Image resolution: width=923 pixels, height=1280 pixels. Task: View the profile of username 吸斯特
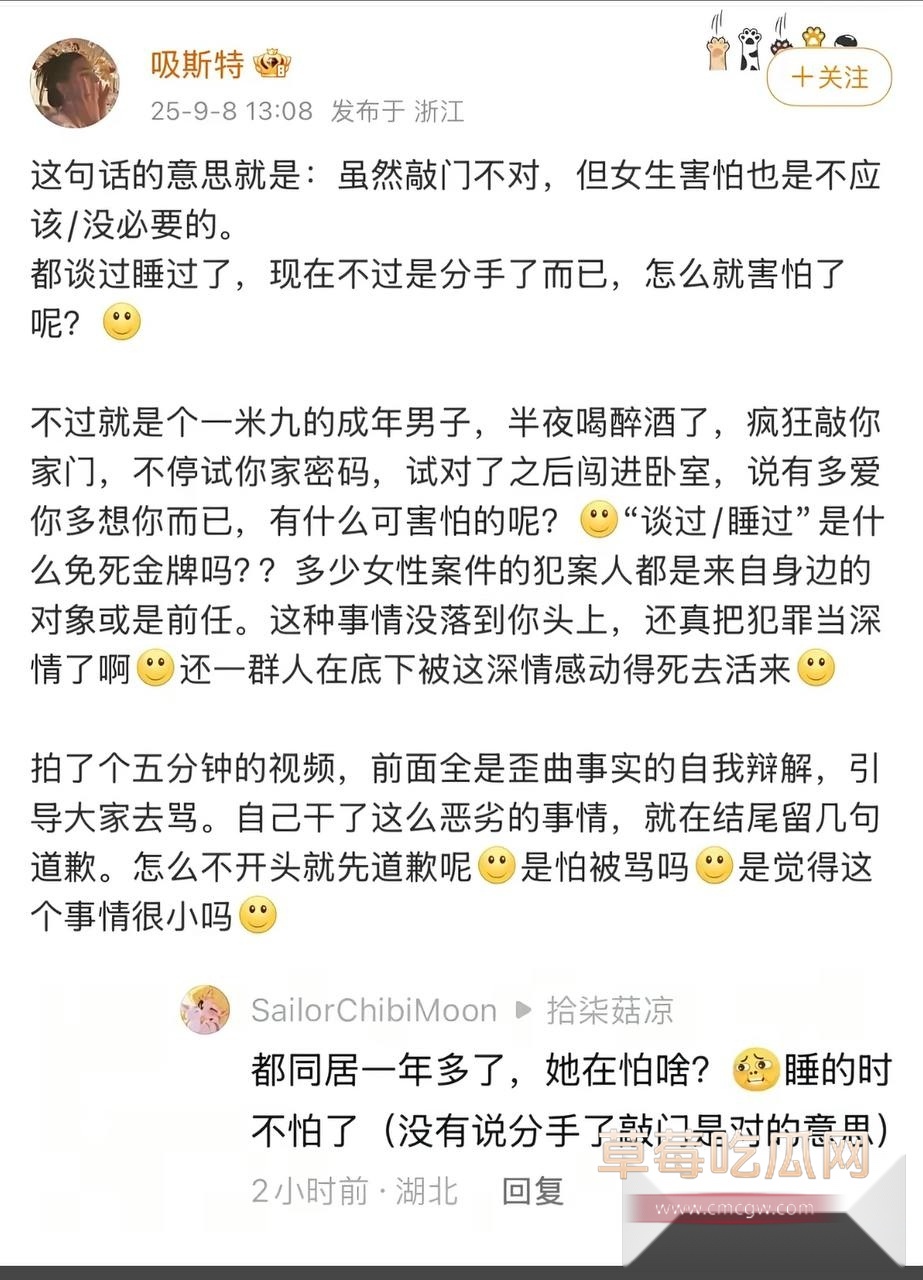coord(197,65)
